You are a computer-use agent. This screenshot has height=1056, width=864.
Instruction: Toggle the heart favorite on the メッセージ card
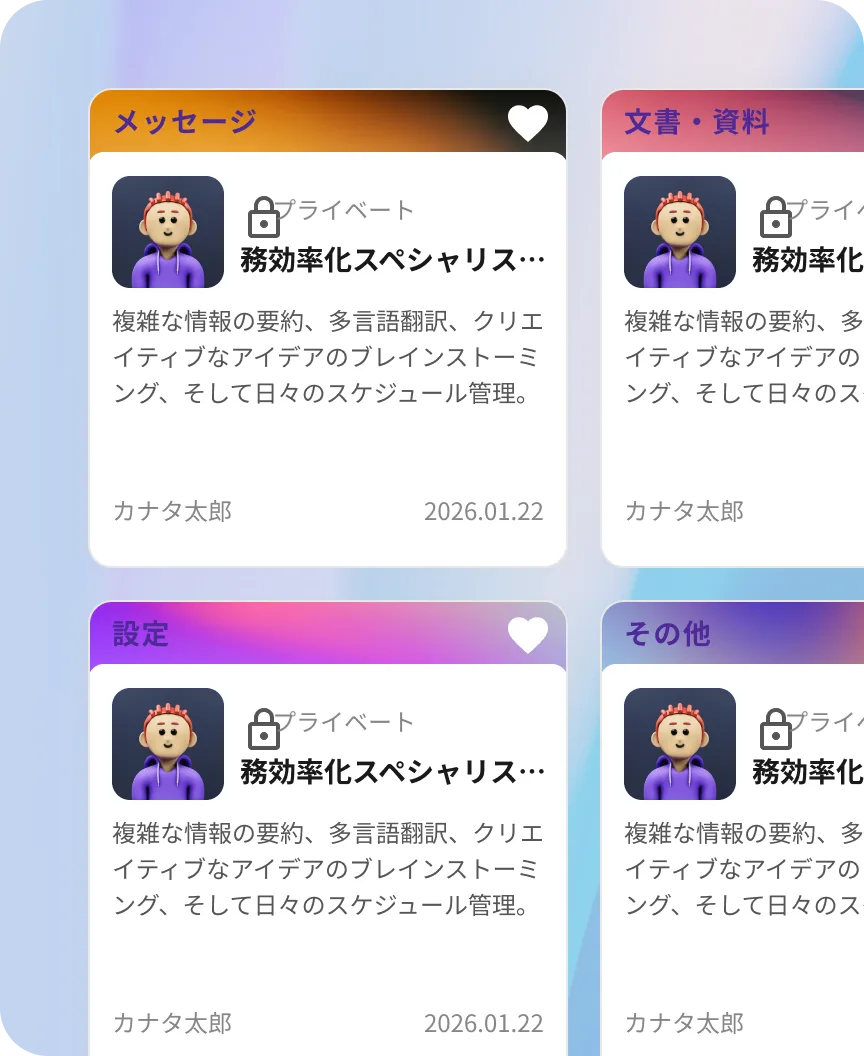[x=528, y=123]
